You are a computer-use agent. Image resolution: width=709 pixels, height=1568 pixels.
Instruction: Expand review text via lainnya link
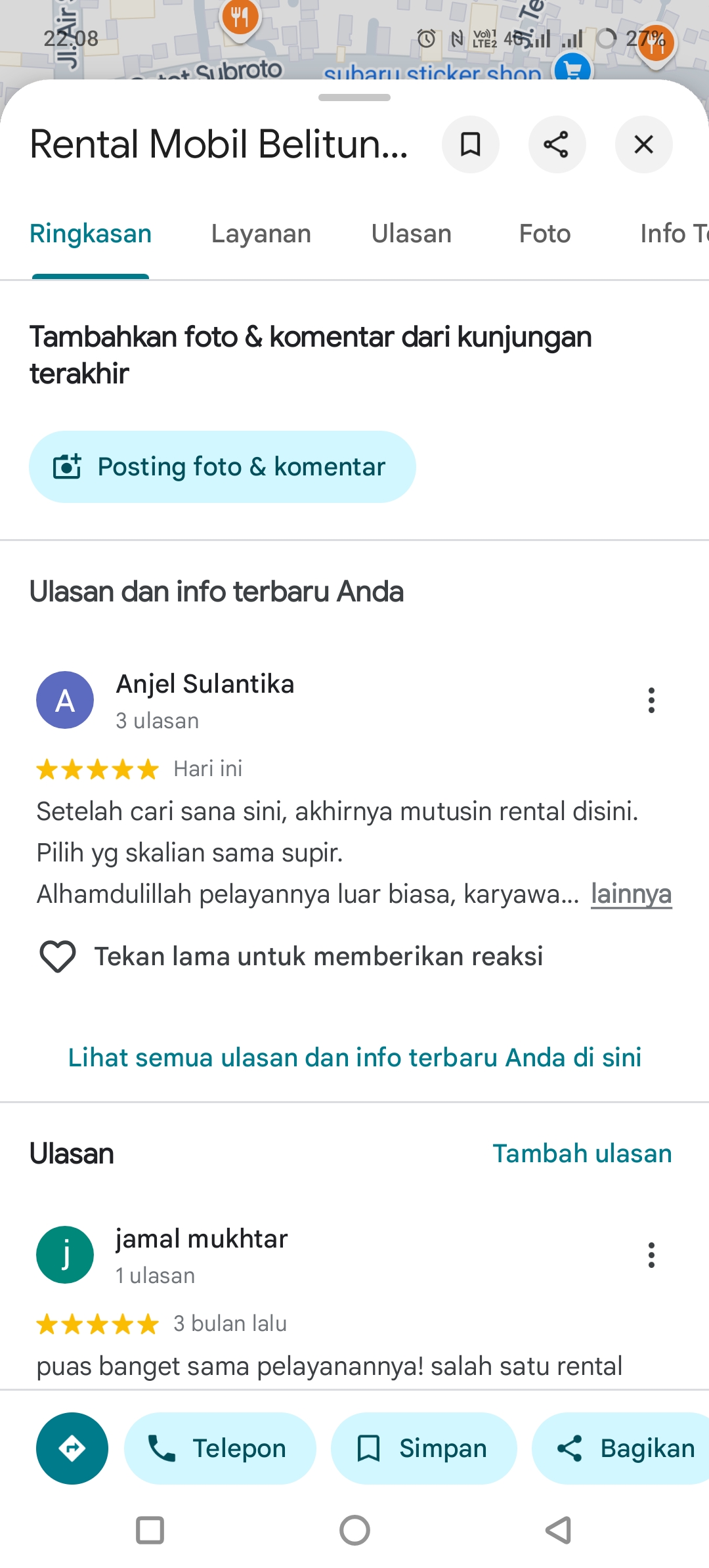[631, 894]
